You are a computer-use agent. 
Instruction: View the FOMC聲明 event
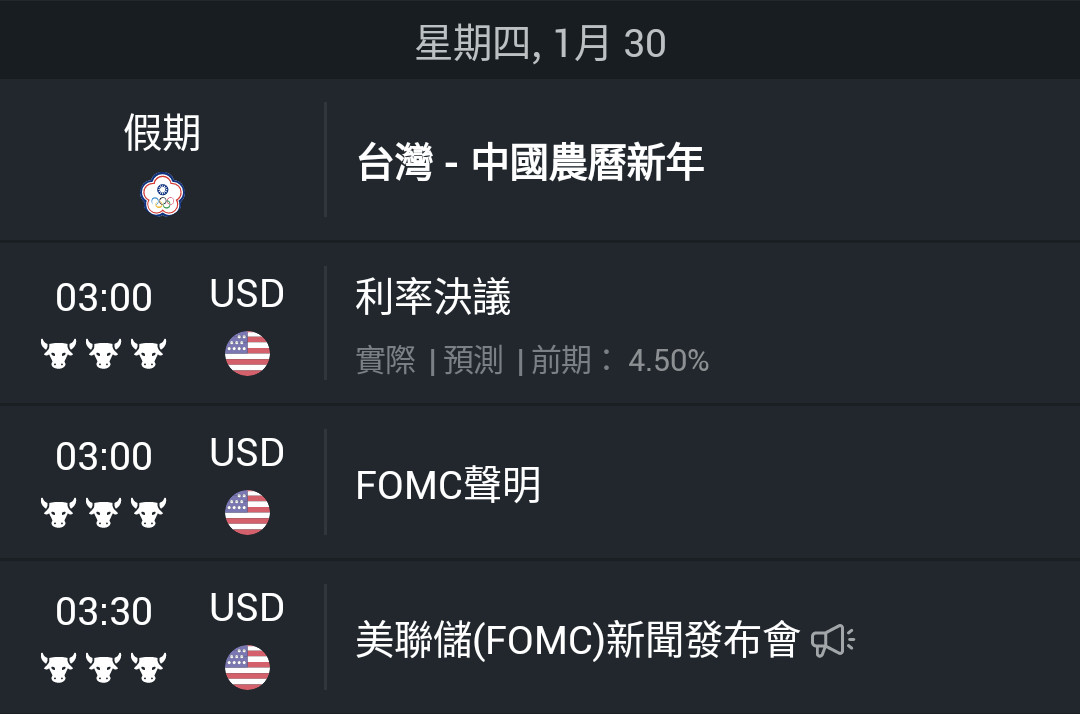coord(448,486)
